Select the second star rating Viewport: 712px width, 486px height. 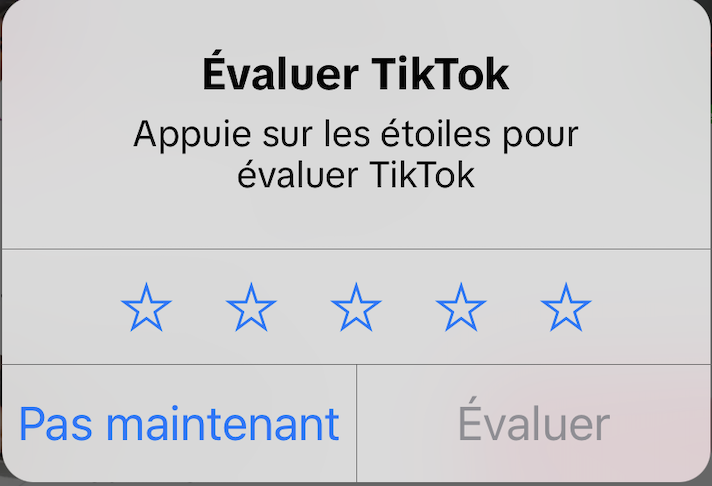(251, 308)
